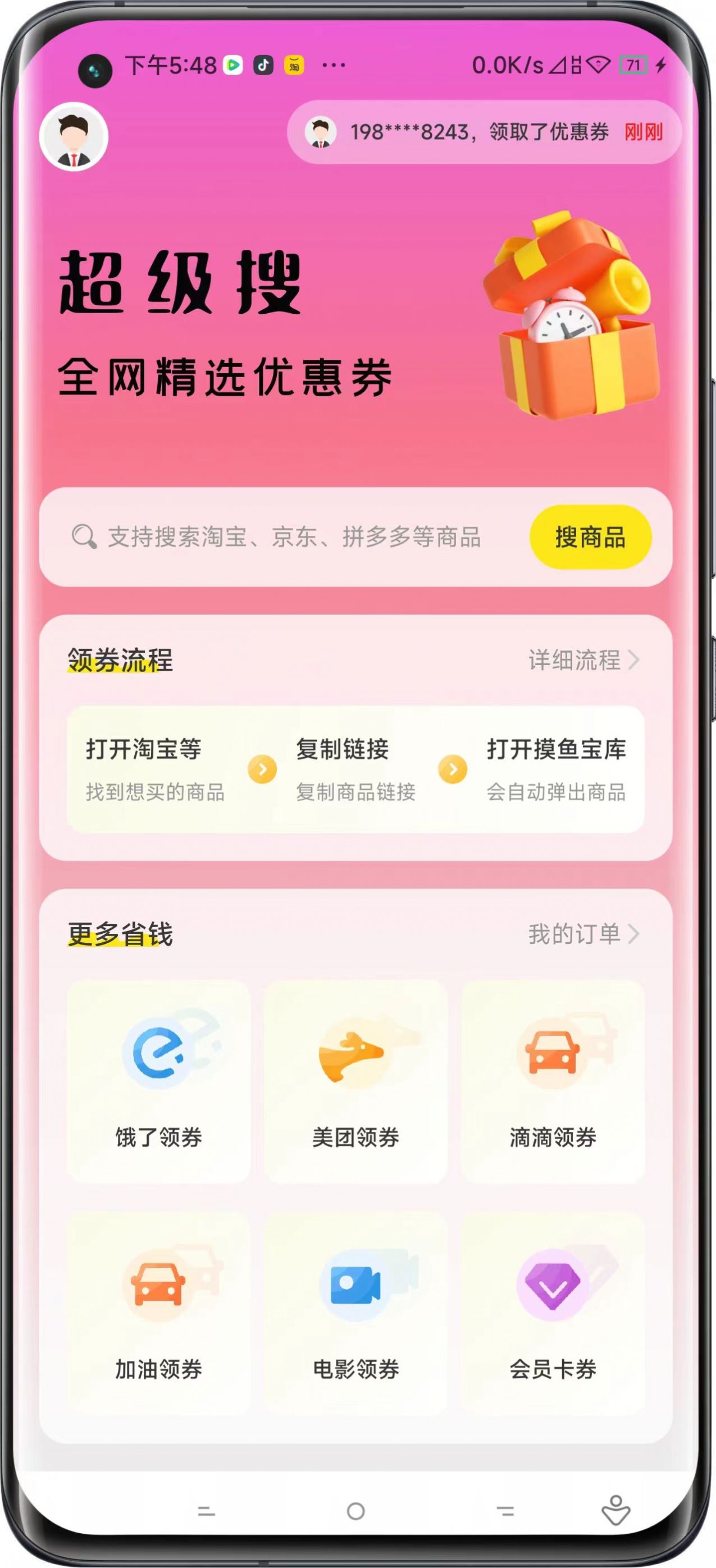
Task: Go to the home screen via system button
Action: click(355, 1511)
